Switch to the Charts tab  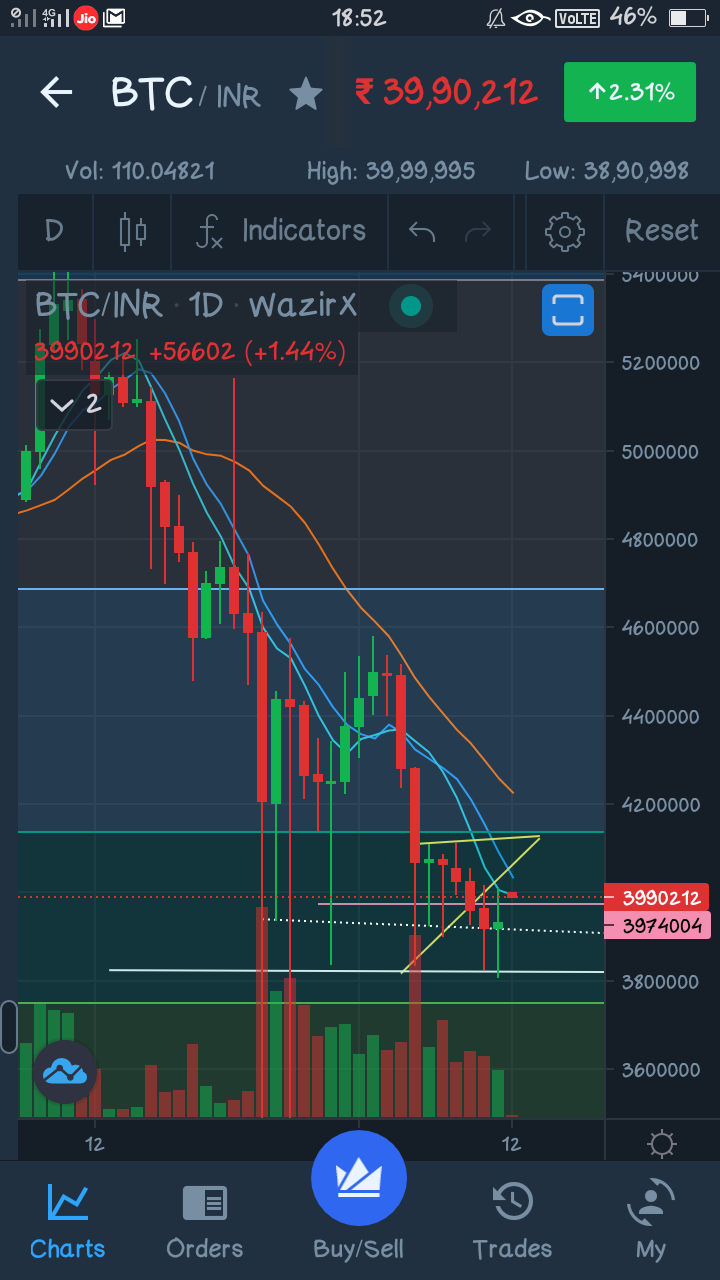pos(67,1220)
